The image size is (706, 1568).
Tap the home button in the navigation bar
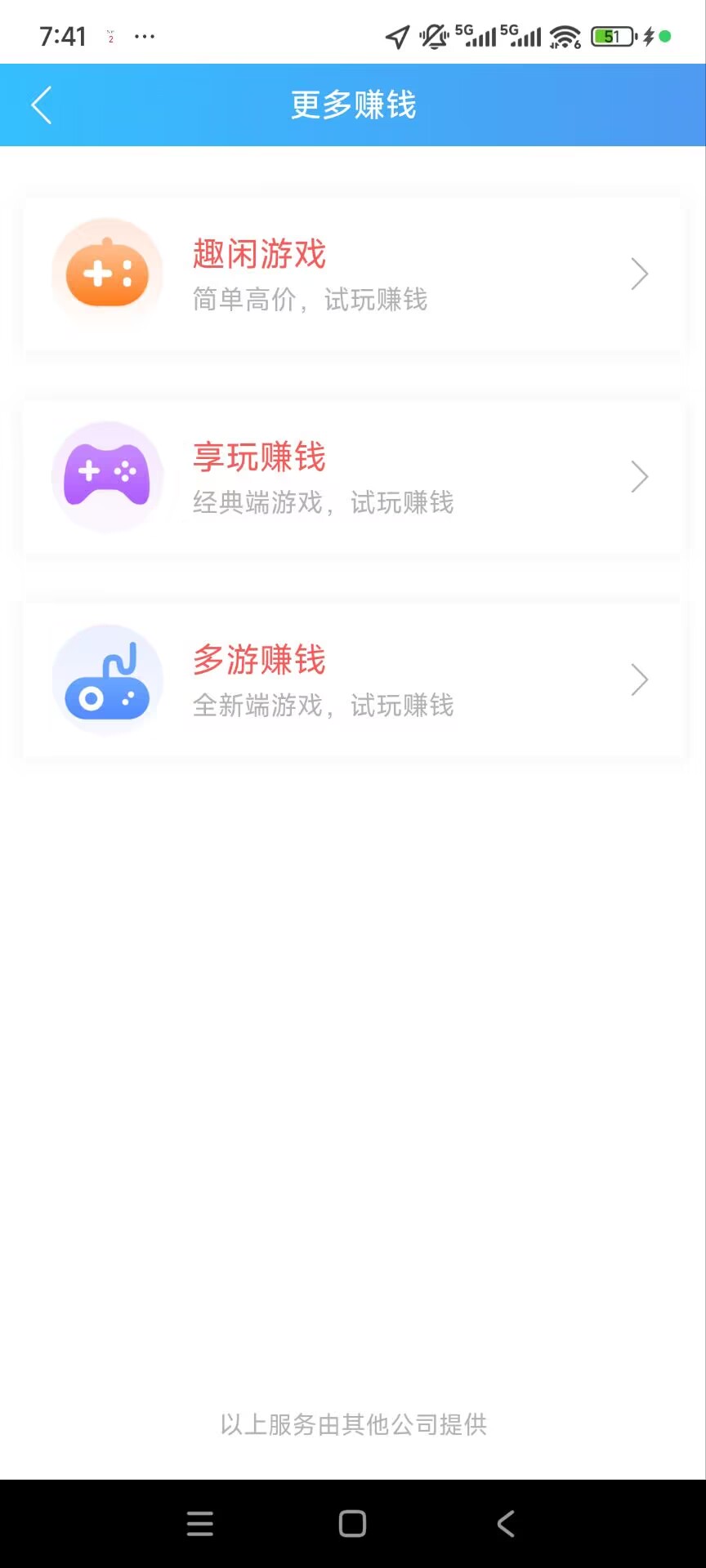point(352,1523)
